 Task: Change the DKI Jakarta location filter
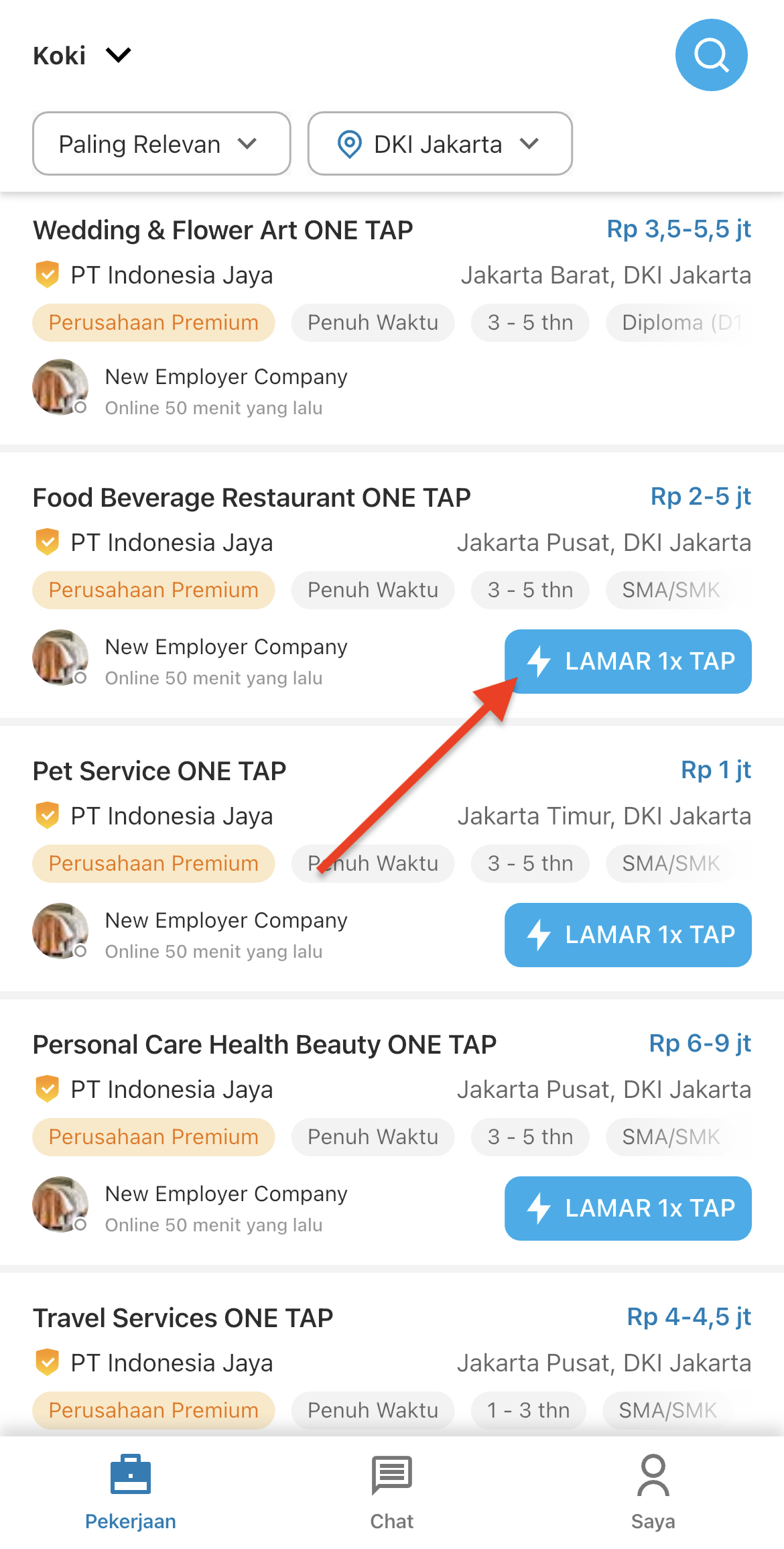(x=440, y=143)
